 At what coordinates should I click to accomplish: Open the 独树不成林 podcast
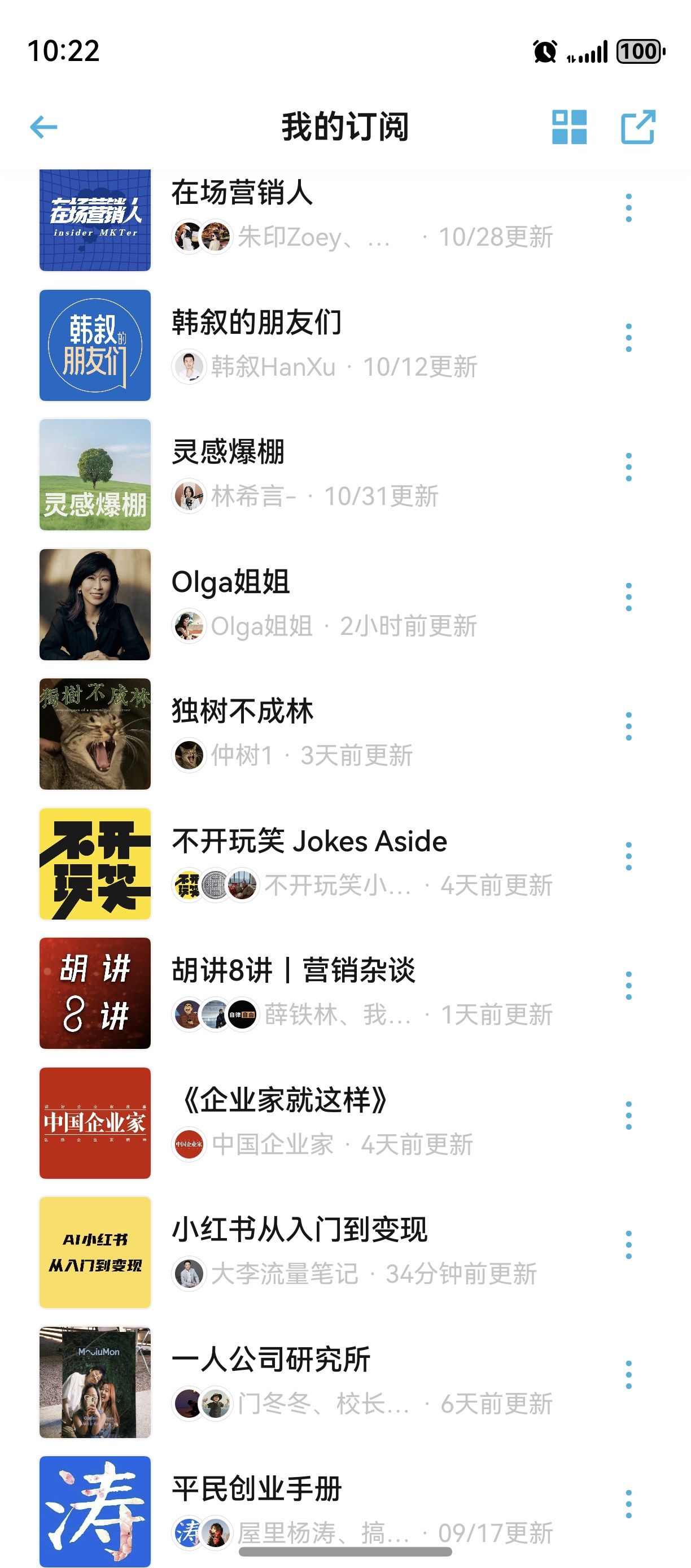click(242, 712)
